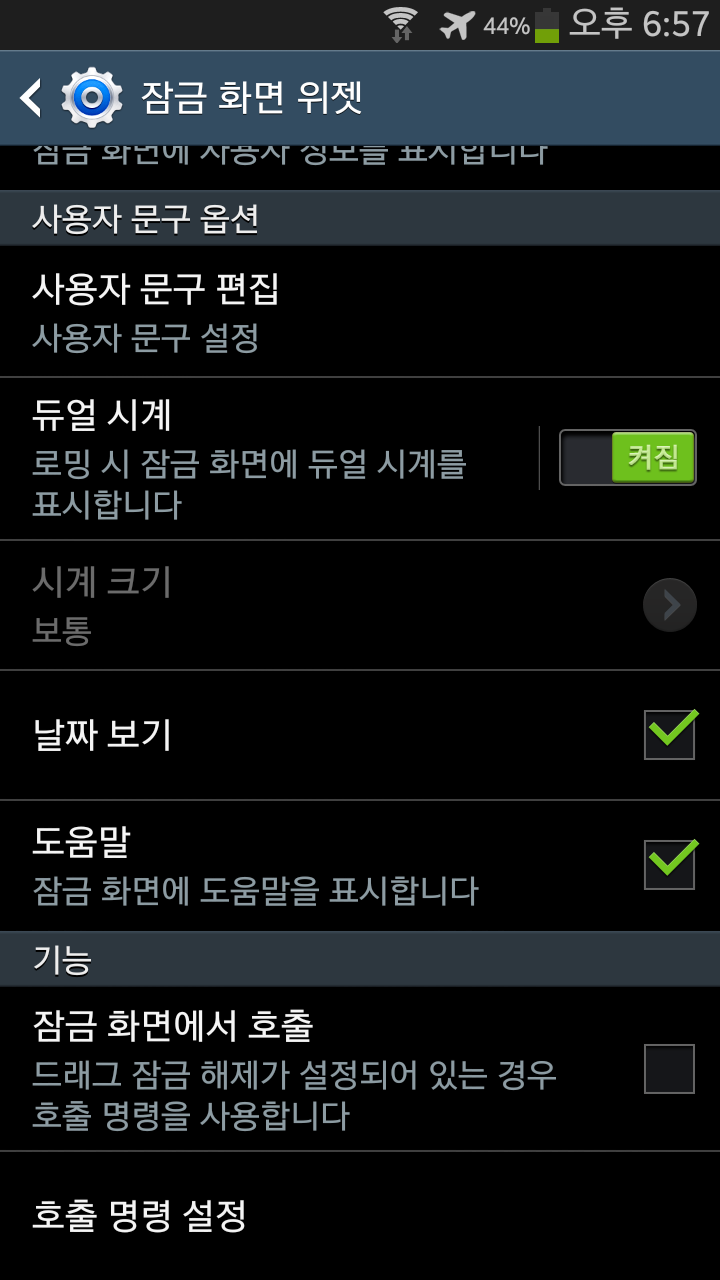Go back from 잠금 화면 위젯 settings
This screenshot has height=1280, width=720.
[x=32, y=98]
